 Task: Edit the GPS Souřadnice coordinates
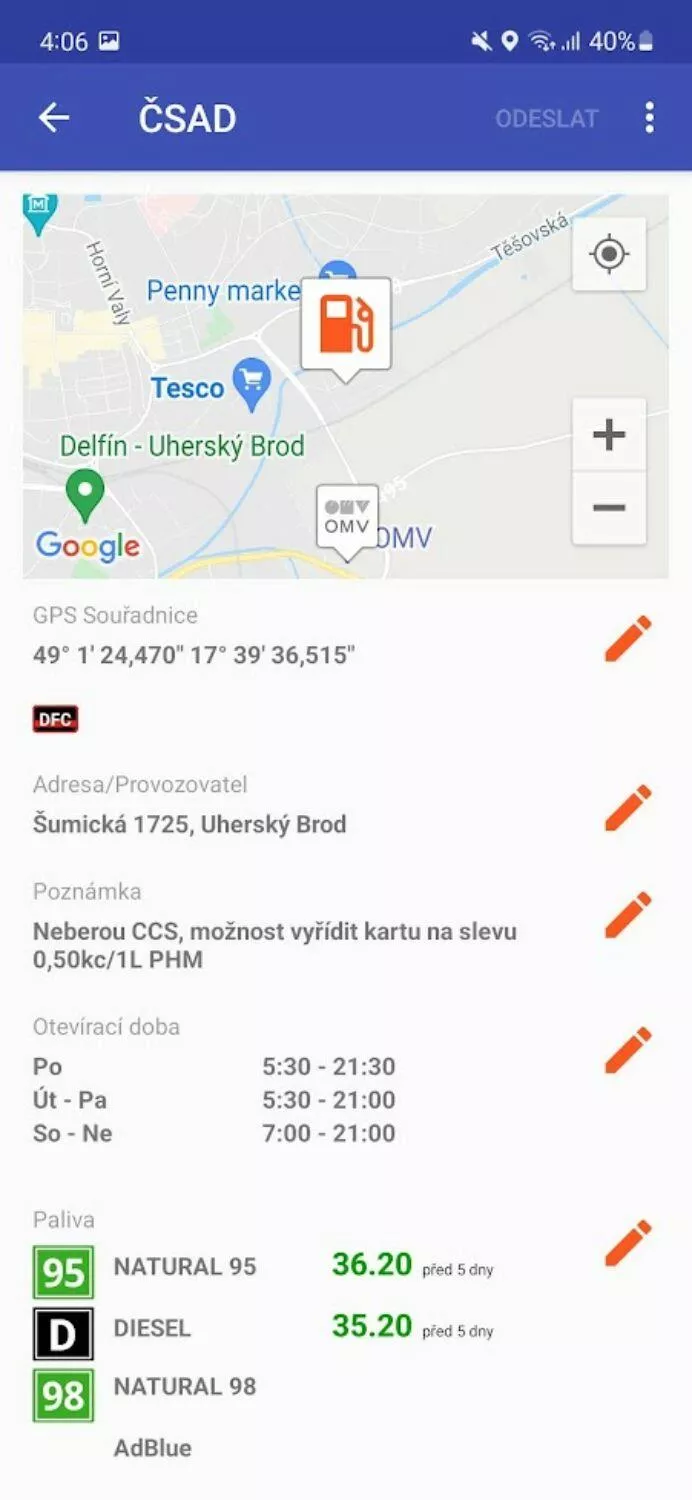coord(628,639)
